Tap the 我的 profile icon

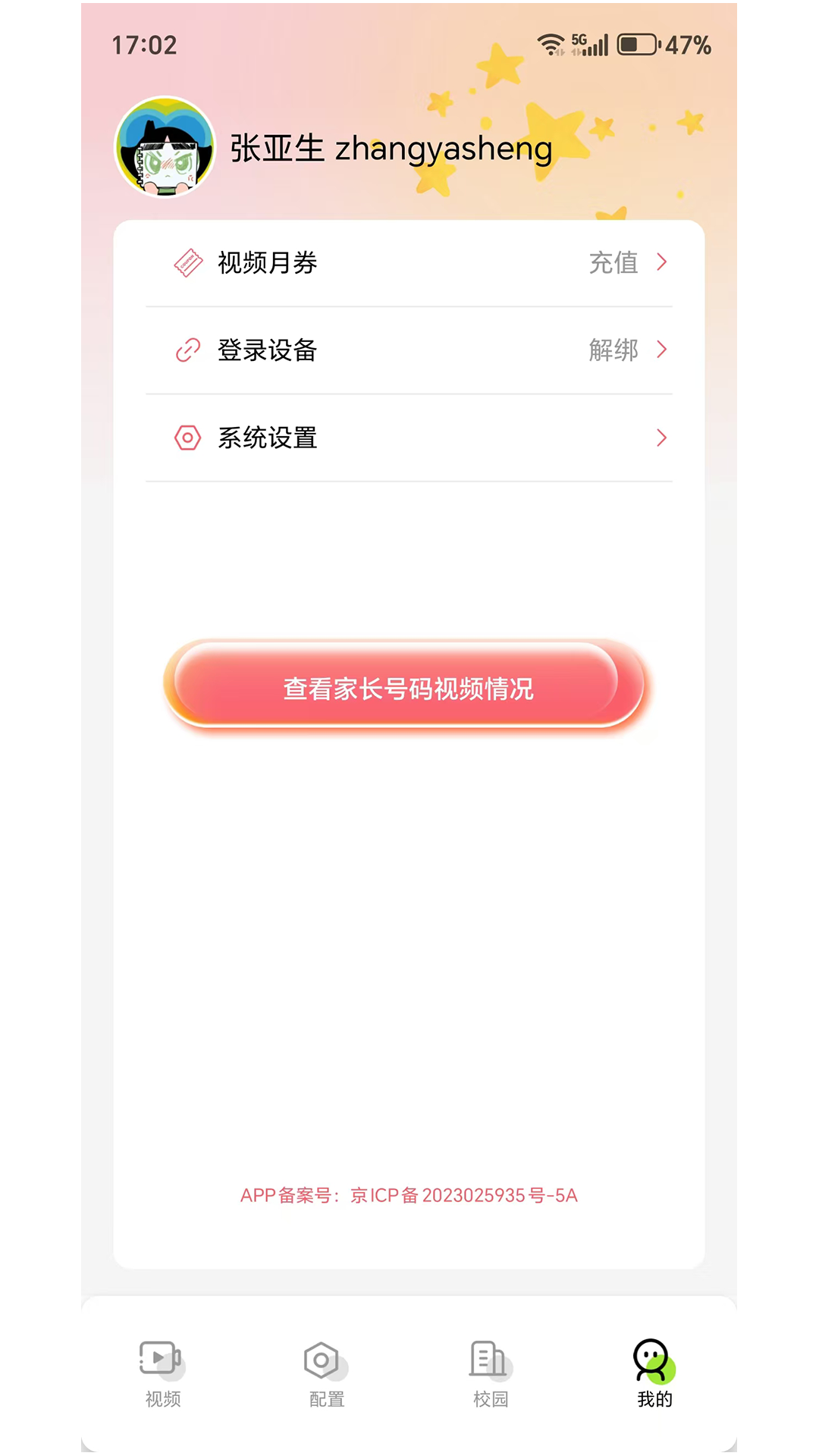click(x=651, y=1362)
